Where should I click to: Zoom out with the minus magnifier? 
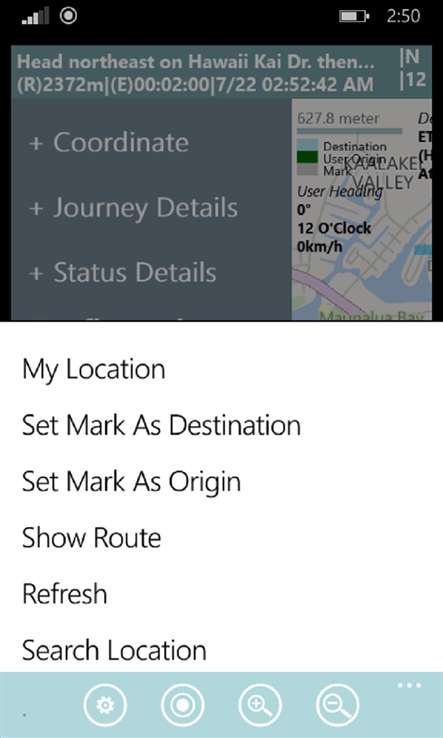coord(338,705)
